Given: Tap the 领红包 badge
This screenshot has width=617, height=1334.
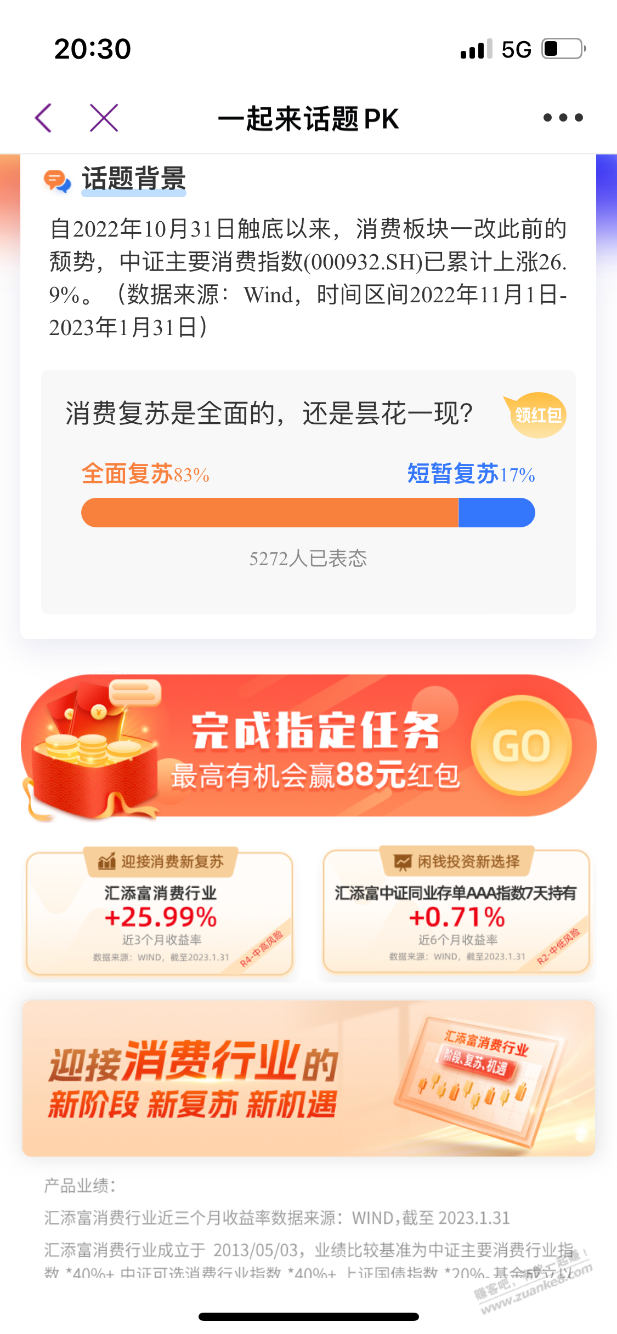Looking at the screenshot, I should coord(540,415).
